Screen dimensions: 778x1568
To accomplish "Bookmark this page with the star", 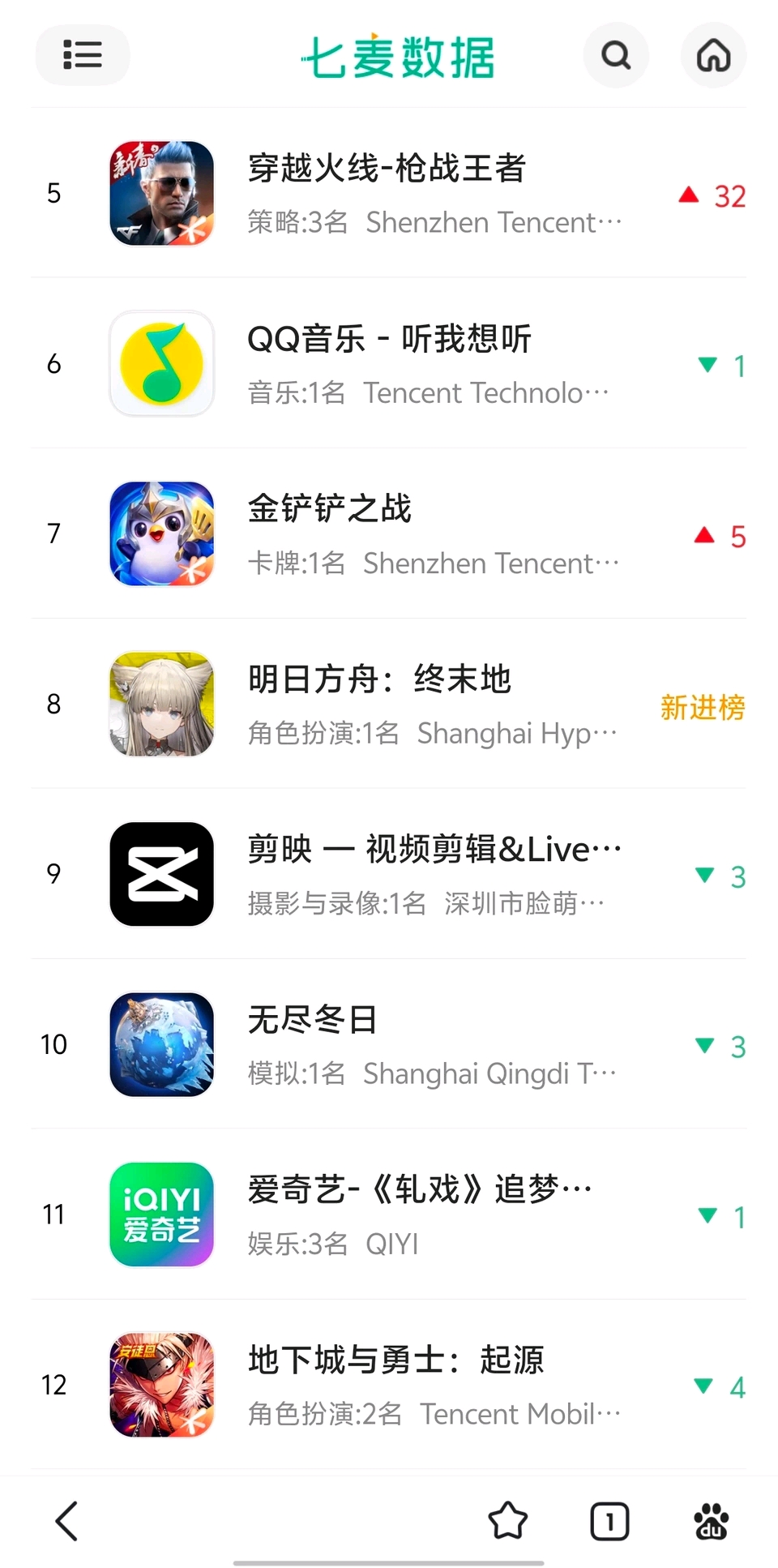I will 508,1521.
